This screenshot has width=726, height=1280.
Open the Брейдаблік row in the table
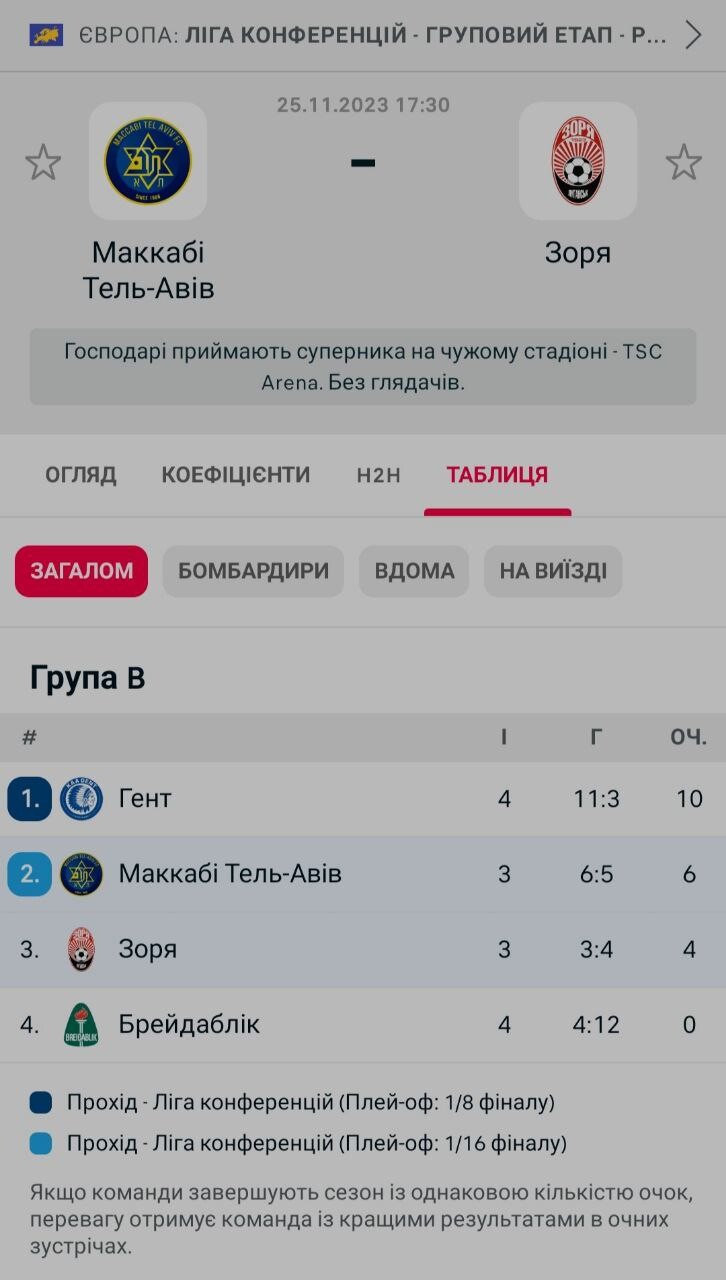363,1024
